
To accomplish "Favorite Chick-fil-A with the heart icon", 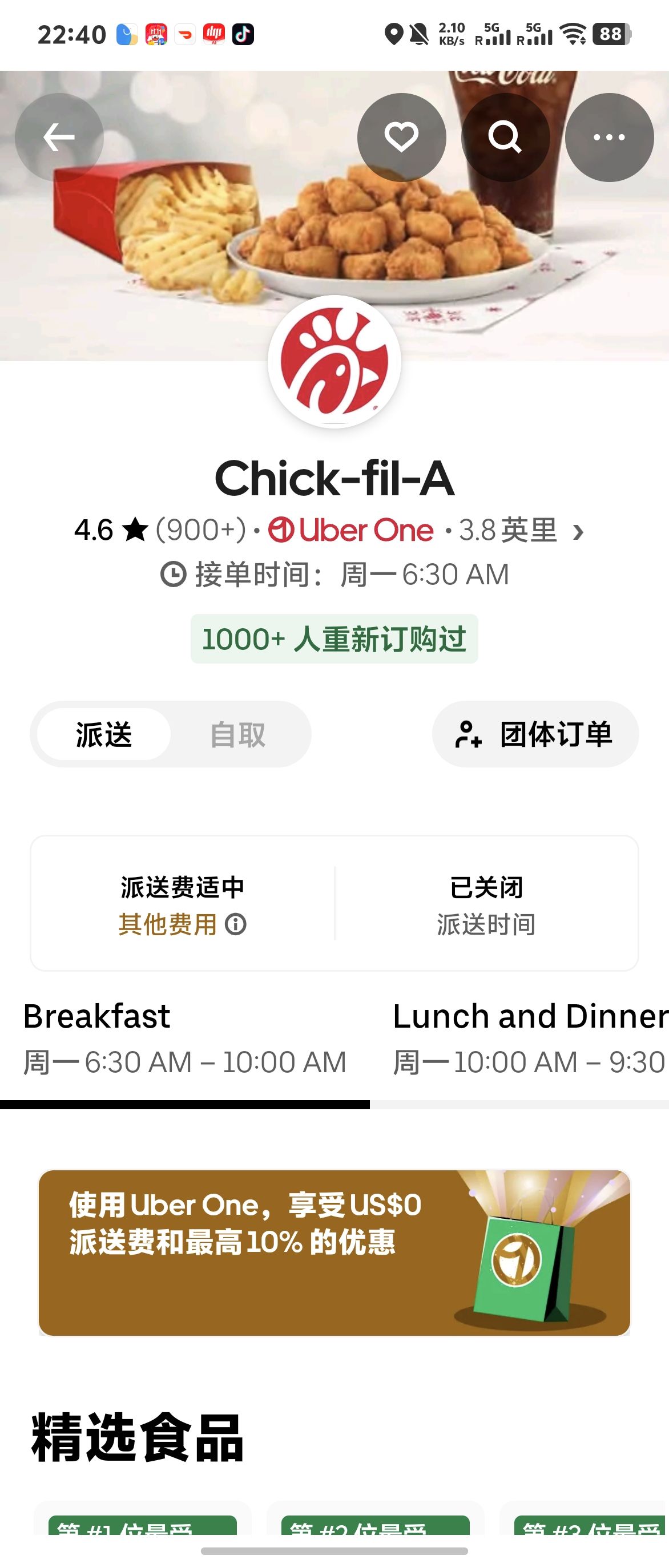I will (x=401, y=138).
